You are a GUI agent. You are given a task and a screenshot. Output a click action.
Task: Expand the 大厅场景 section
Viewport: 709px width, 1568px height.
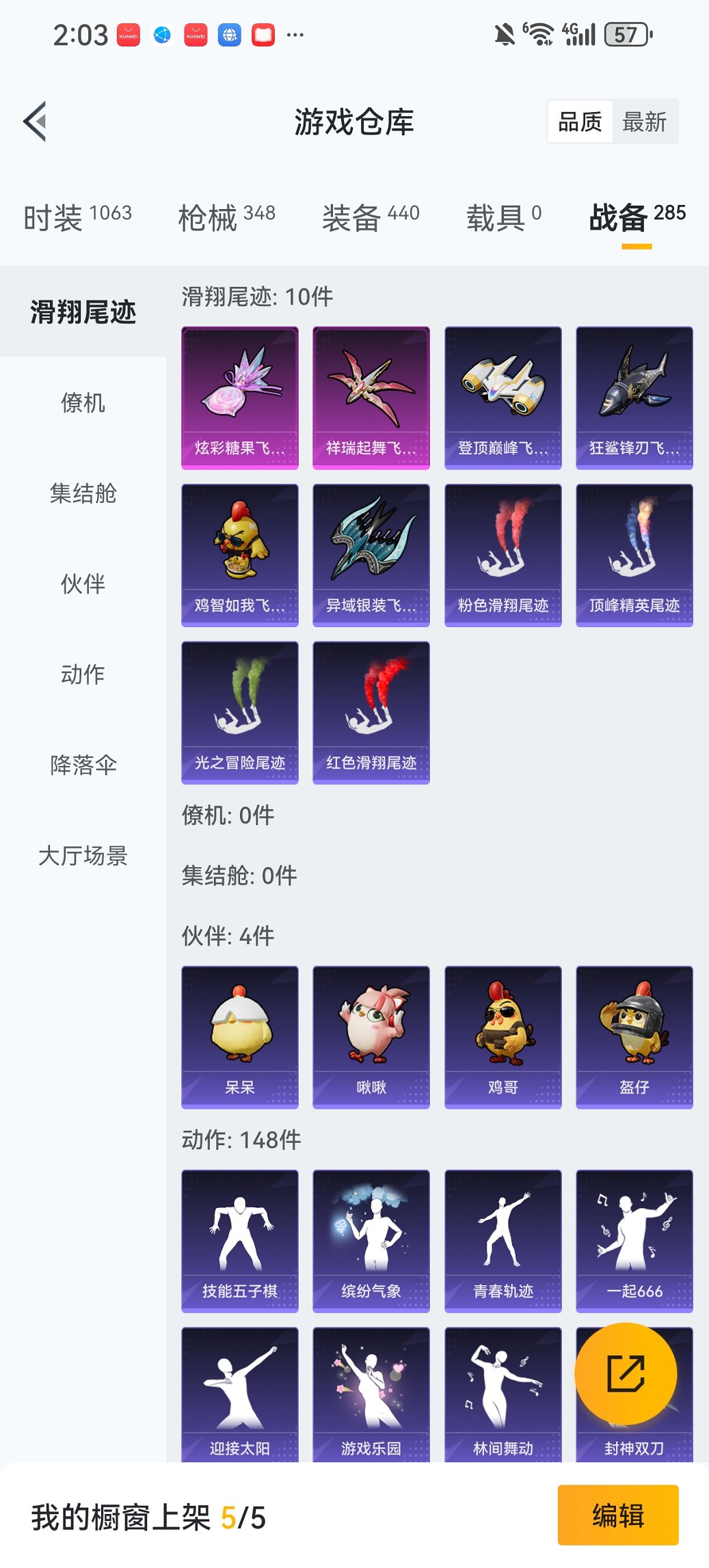[83, 855]
